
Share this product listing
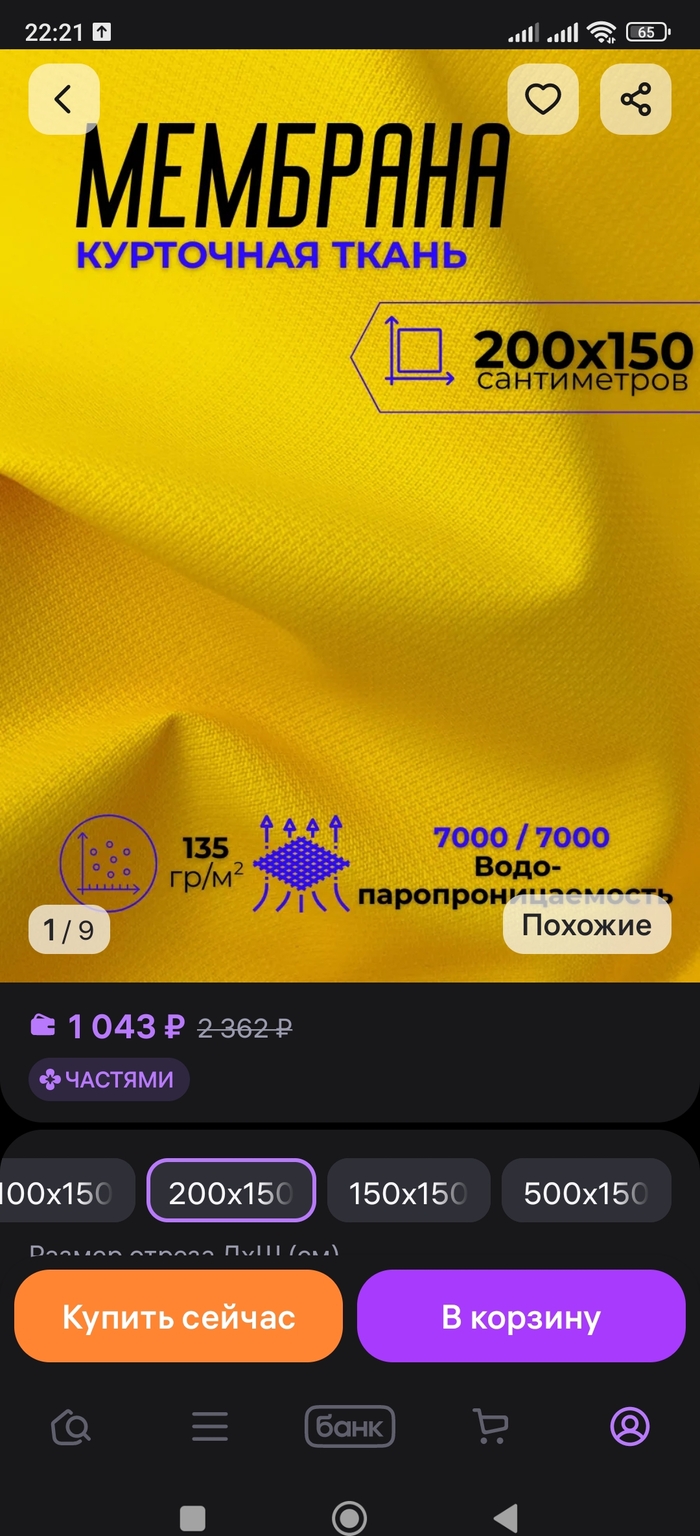click(x=635, y=99)
